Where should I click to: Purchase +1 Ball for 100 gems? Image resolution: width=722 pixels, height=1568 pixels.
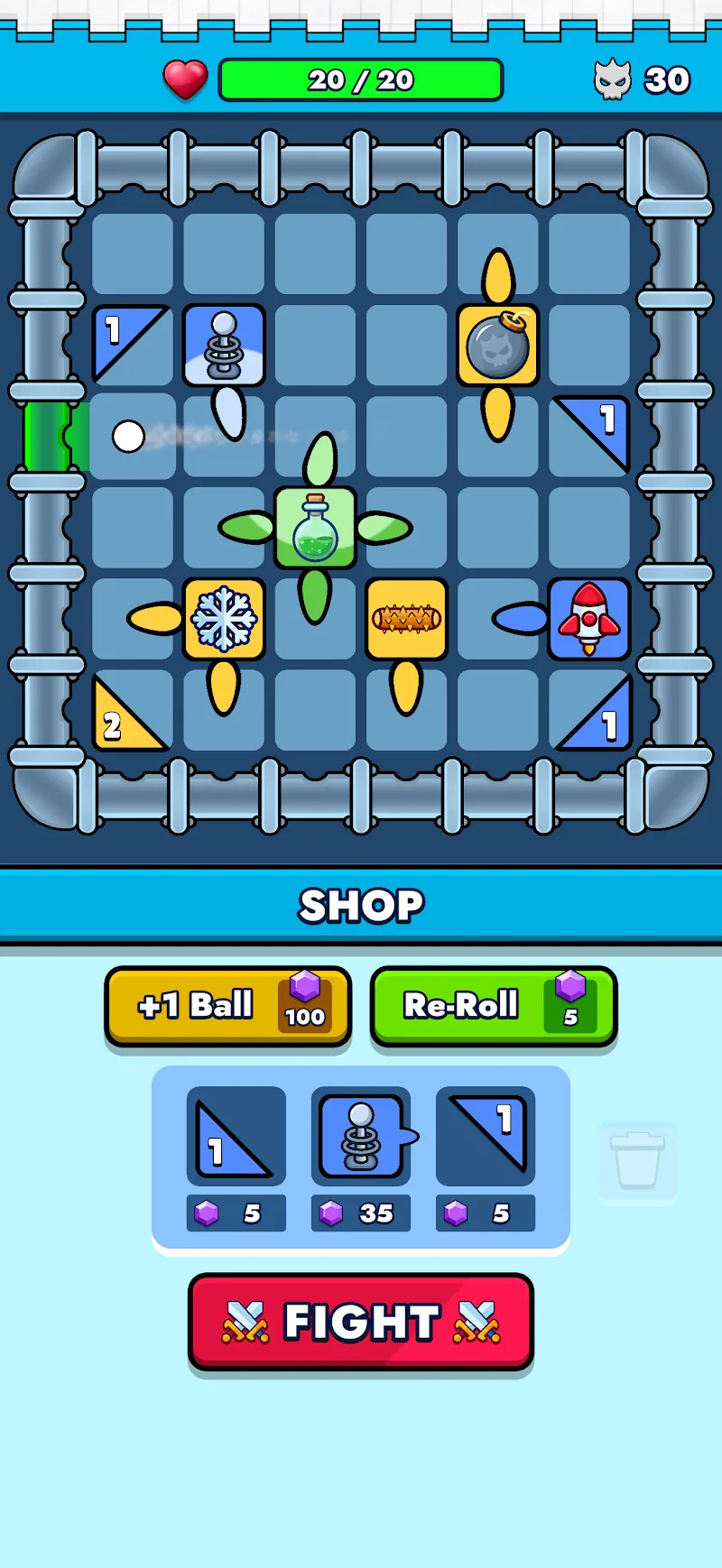click(x=227, y=1004)
